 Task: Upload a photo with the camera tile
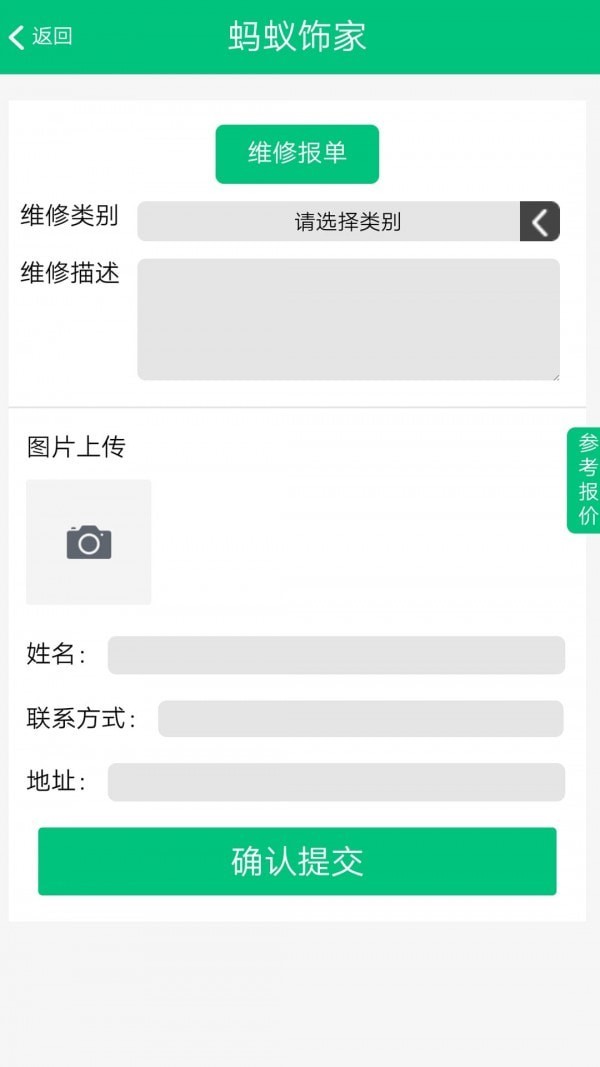click(x=89, y=542)
